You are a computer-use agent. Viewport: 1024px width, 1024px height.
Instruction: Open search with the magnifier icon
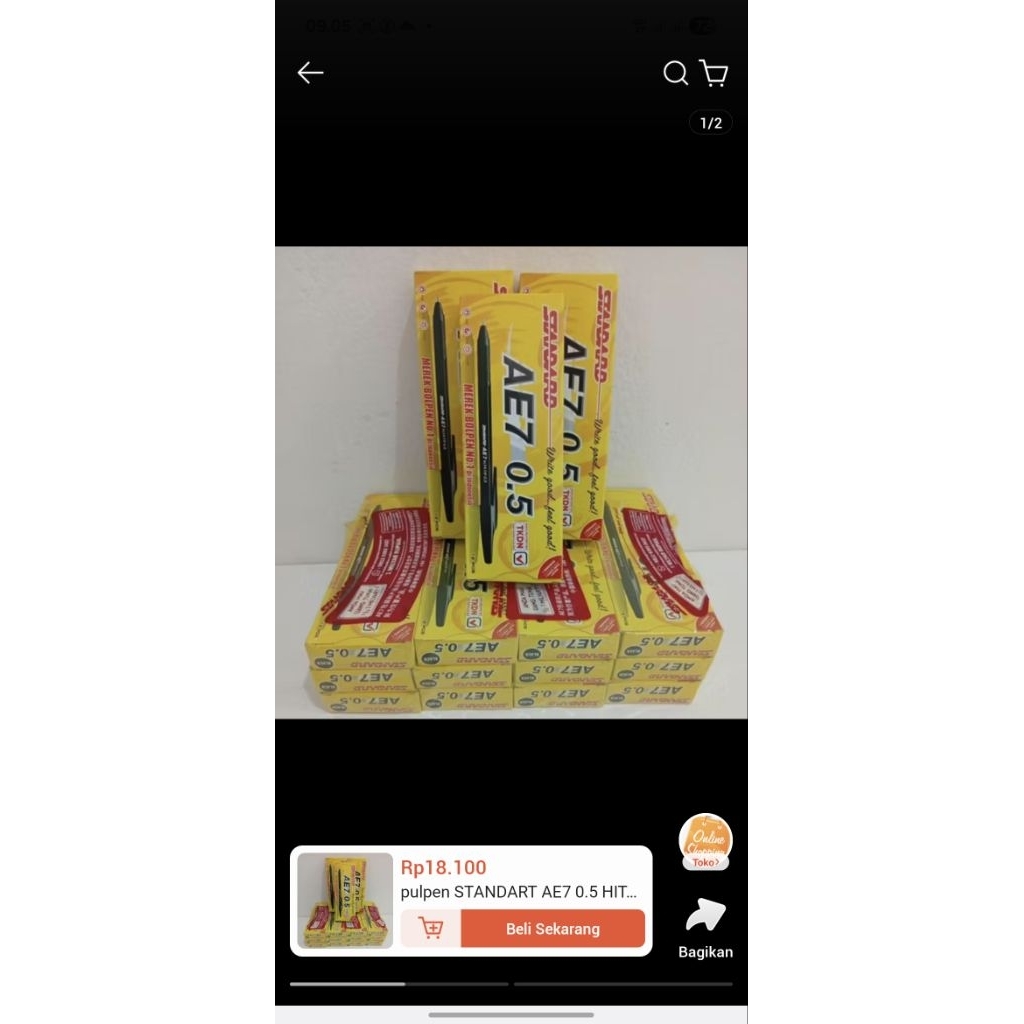point(676,73)
